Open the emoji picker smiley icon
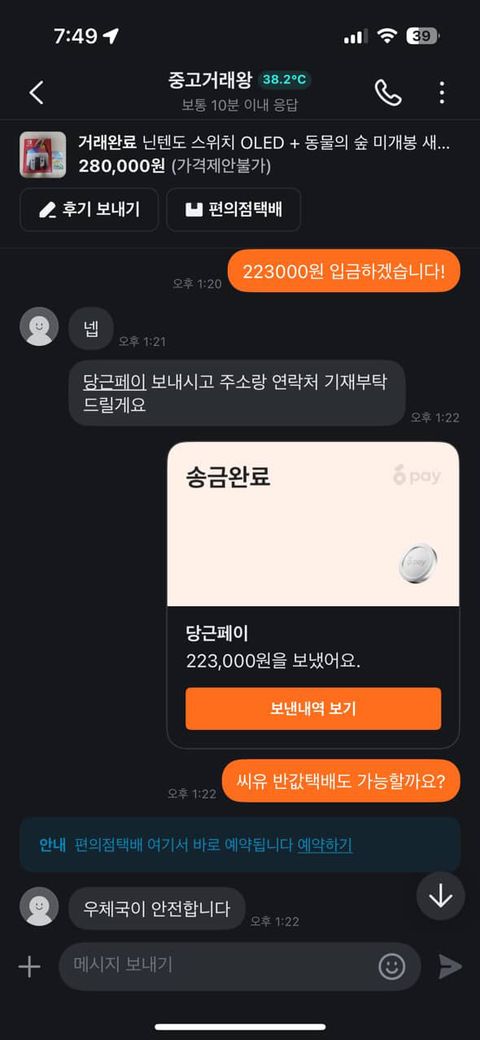The width and height of the screenshot is (480, 1040). (392, 966)
